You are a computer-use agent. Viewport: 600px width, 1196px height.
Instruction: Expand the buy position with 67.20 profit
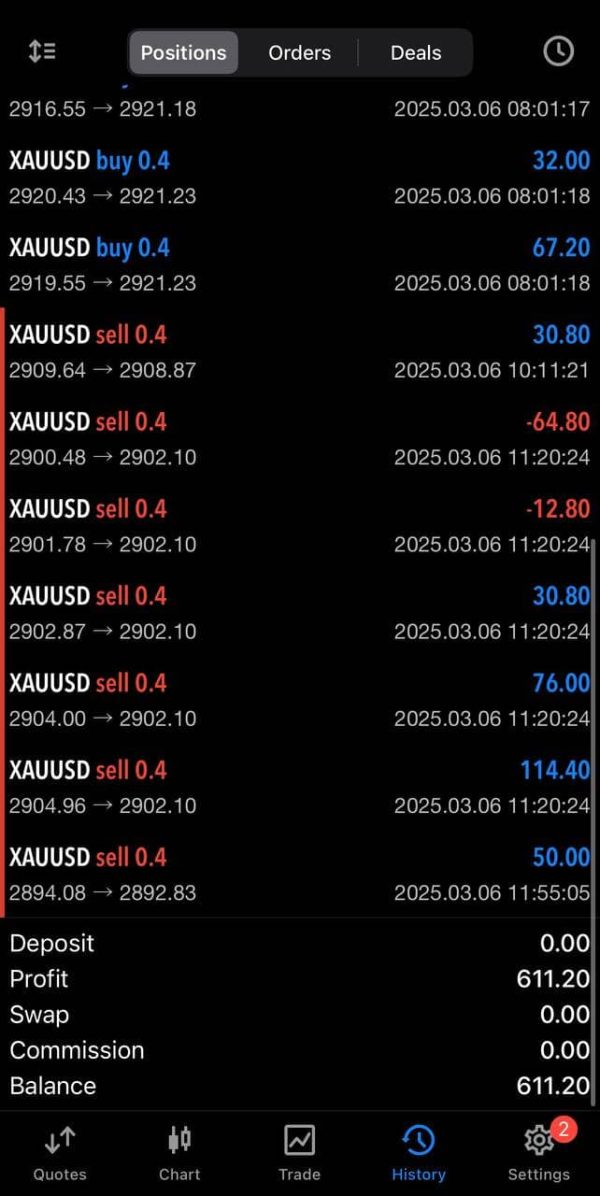pos(300,265)
